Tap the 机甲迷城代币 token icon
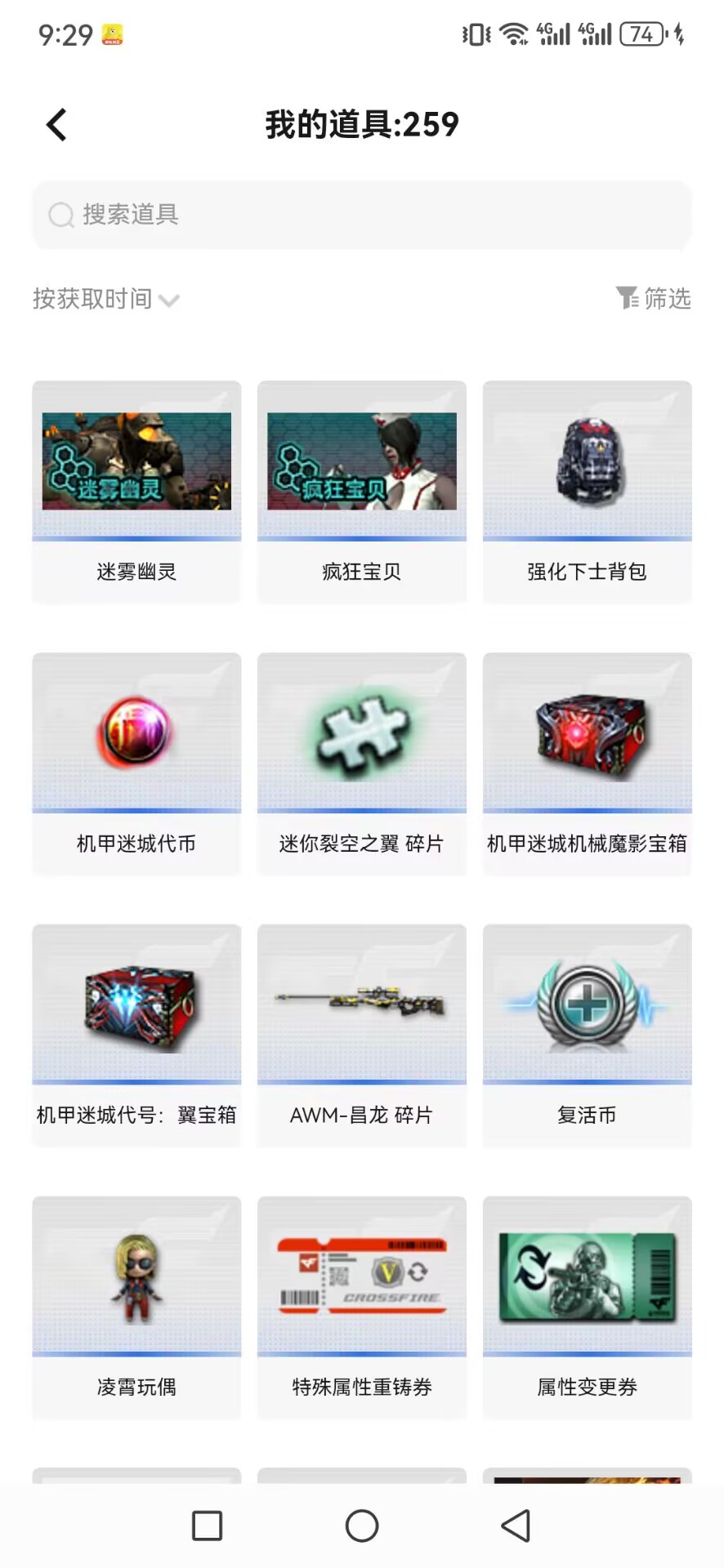The image size is (724, 1568). [136, 733]
